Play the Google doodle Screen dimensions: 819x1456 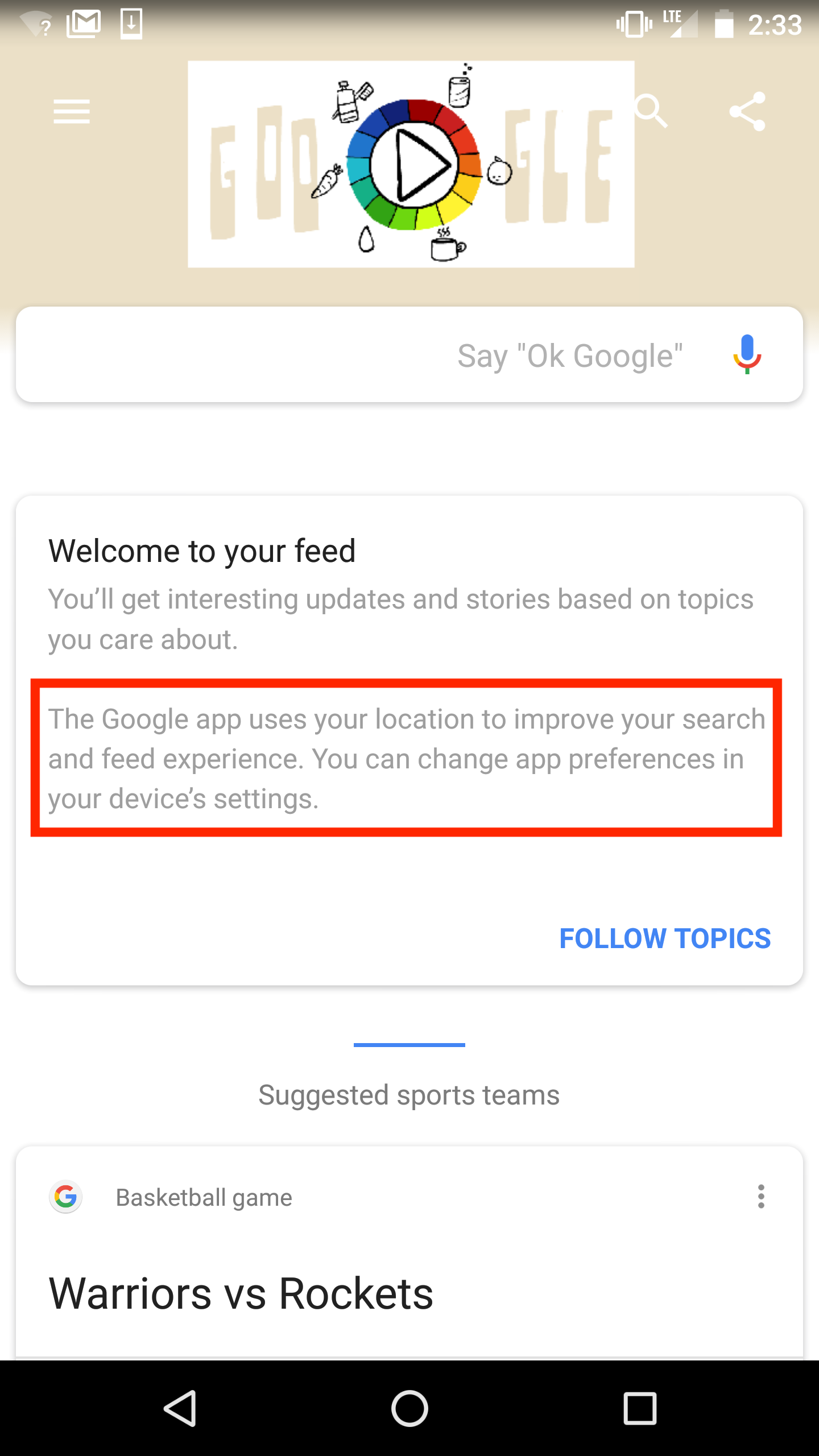pos(414,165)
